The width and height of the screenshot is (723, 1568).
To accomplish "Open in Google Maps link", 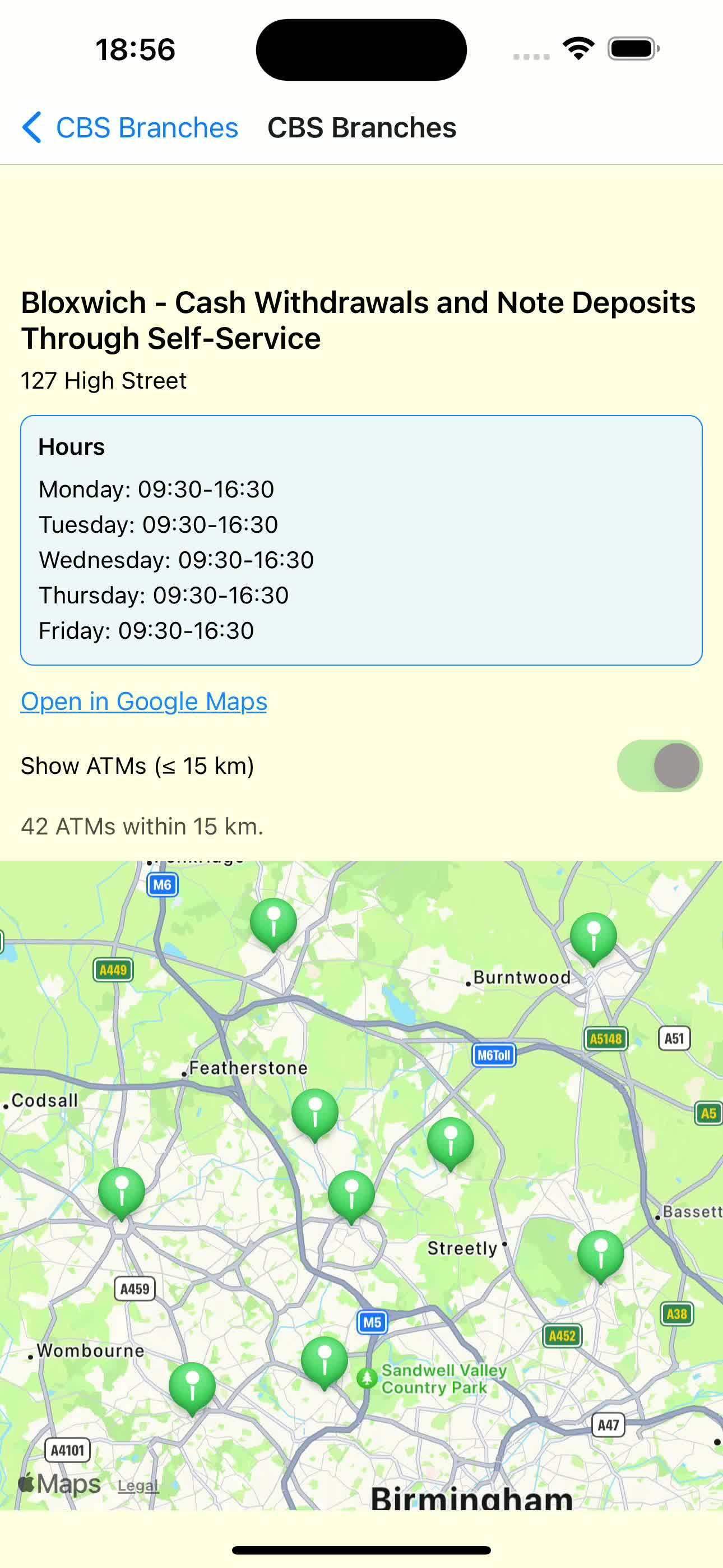I will [143, 701].
